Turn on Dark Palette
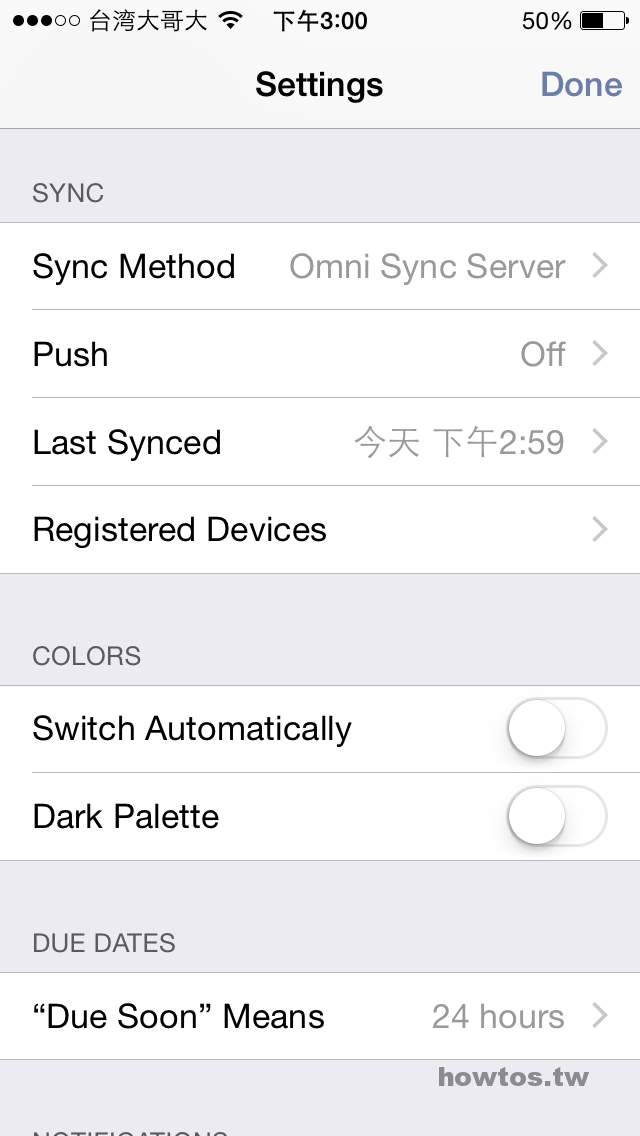Screen dimensions: 640x1136 (557, 816)
